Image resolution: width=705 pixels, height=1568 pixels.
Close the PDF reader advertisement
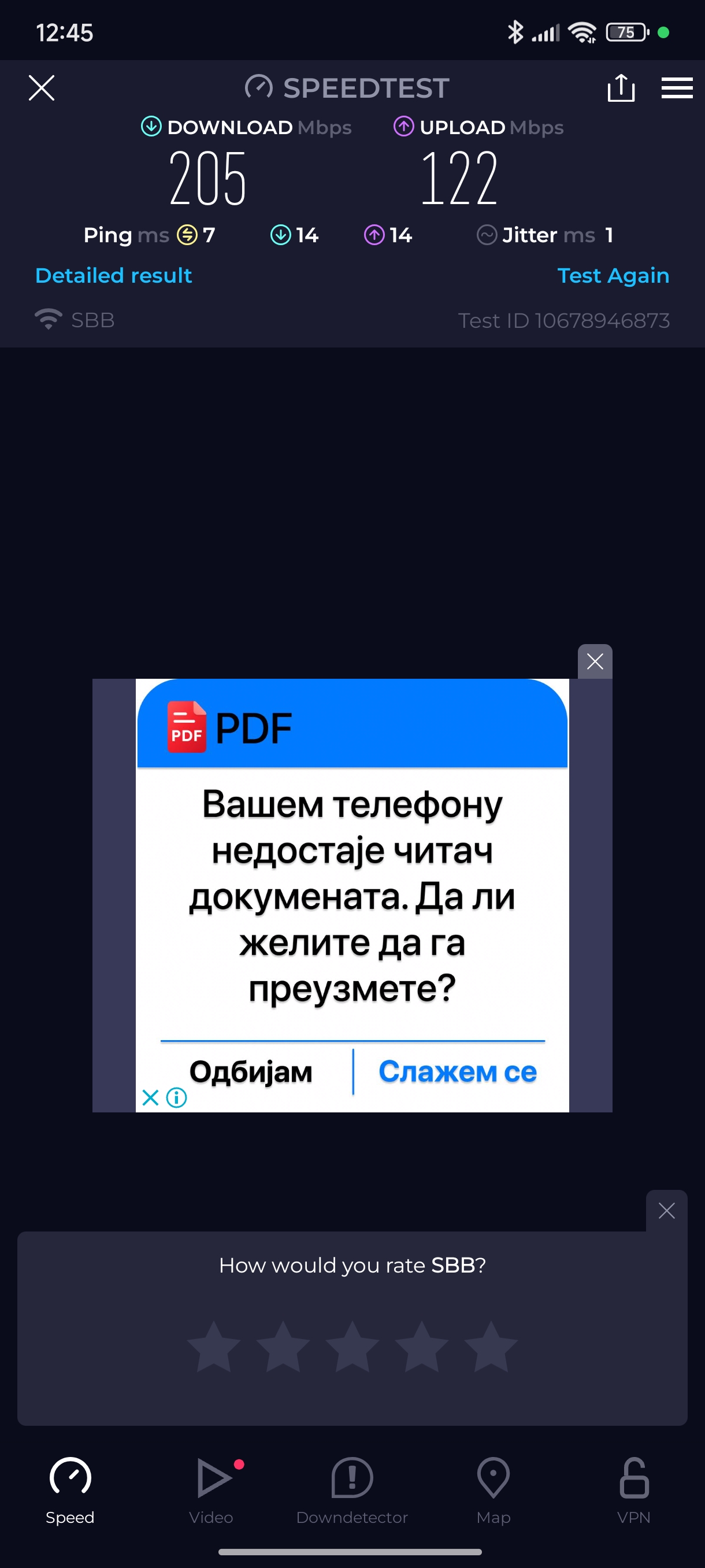point(594,661)
